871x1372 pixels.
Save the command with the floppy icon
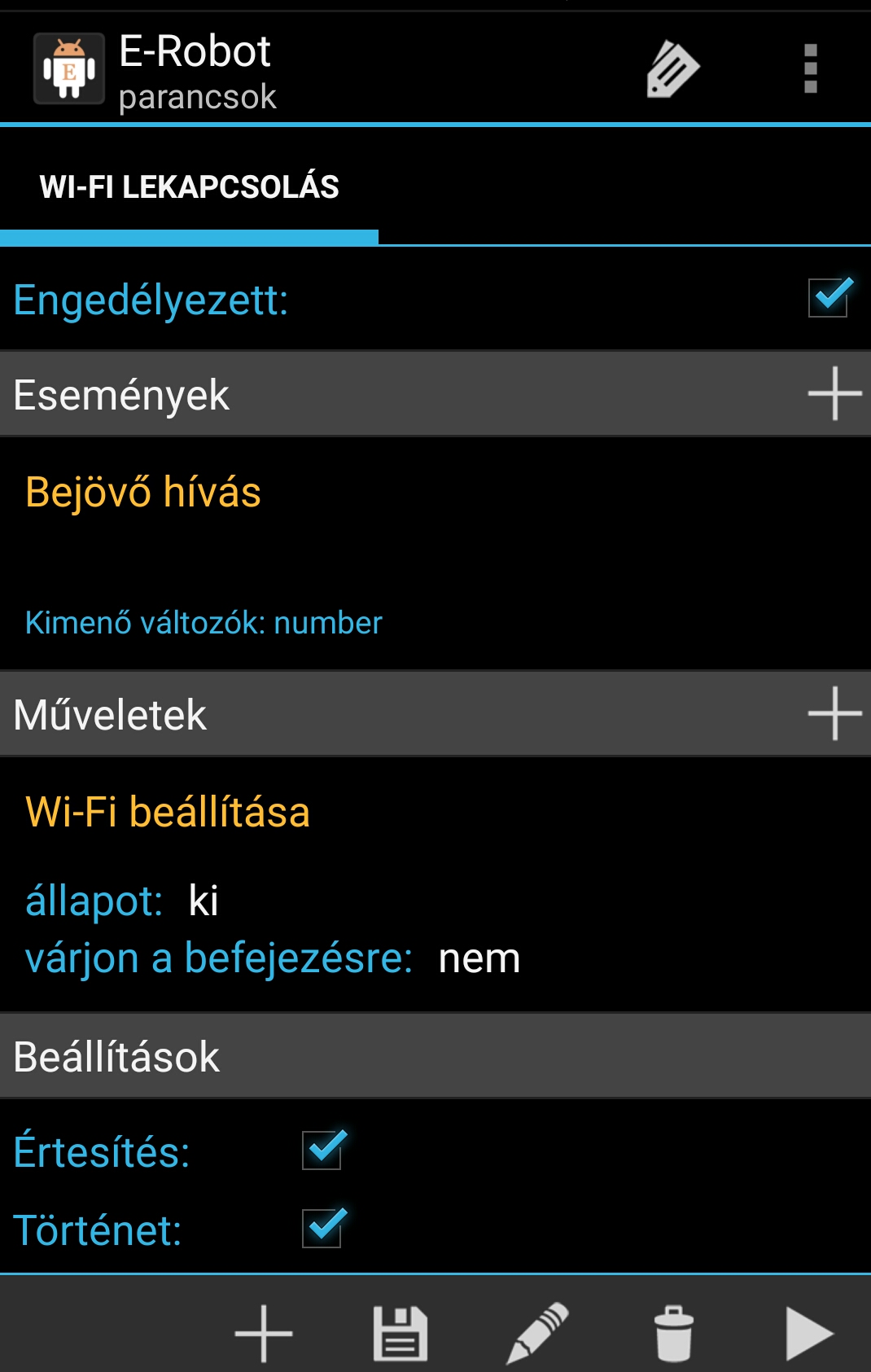tap(400, 1334)
